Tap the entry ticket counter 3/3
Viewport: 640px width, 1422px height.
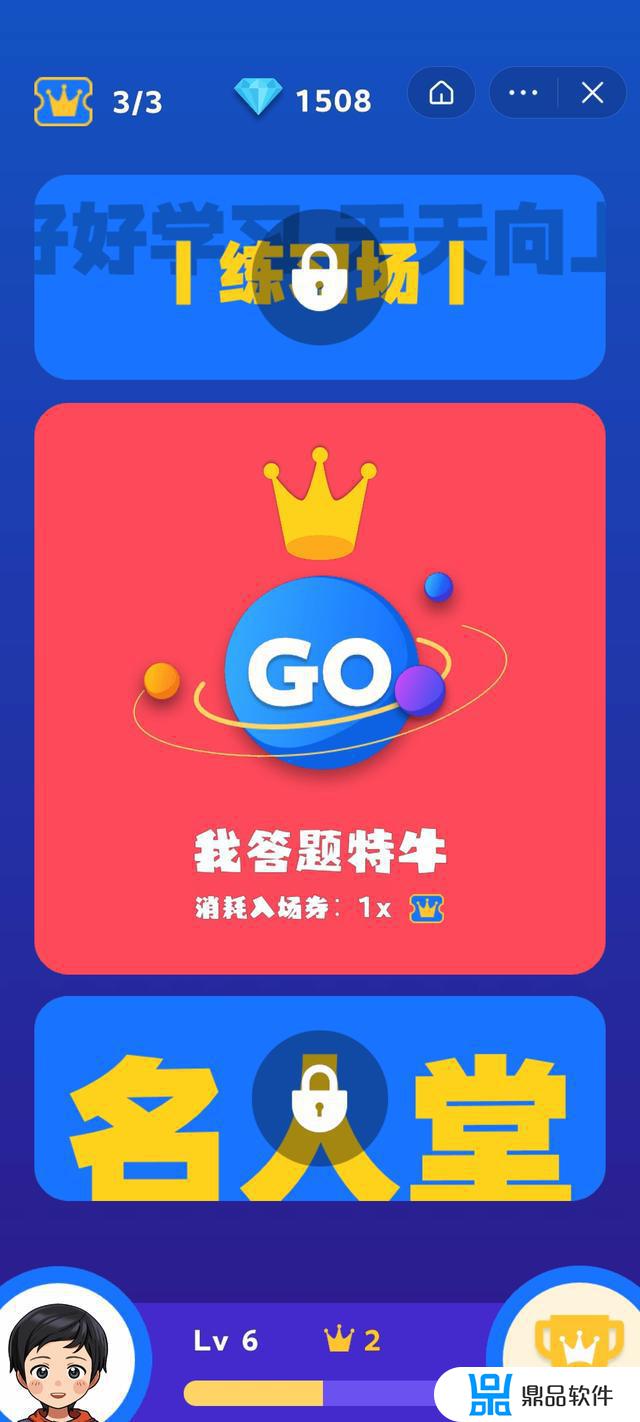tap(98, 101)
